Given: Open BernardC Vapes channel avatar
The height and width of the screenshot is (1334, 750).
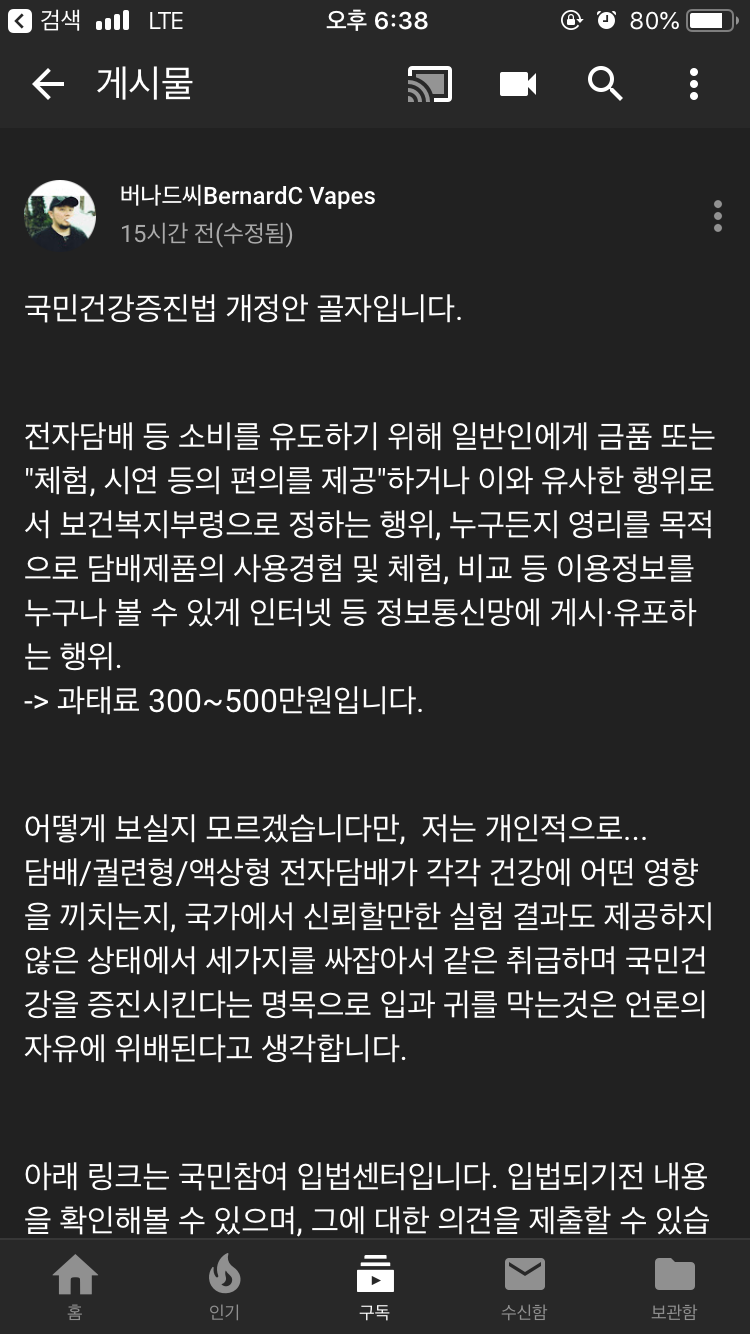Looking at the screenshot, I should [60, 215].
